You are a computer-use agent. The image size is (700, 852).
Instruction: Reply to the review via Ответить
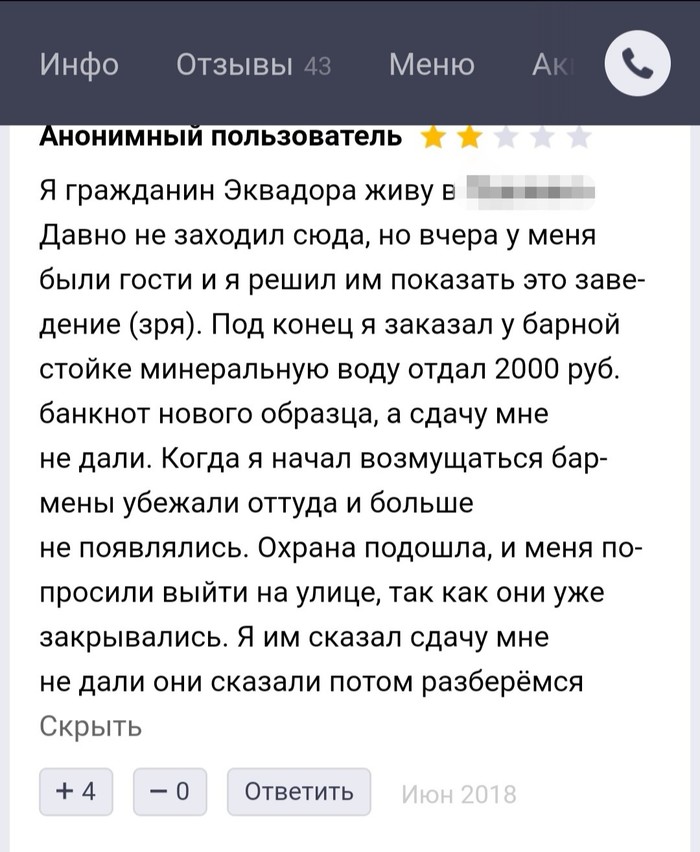[x=299, y=792]
